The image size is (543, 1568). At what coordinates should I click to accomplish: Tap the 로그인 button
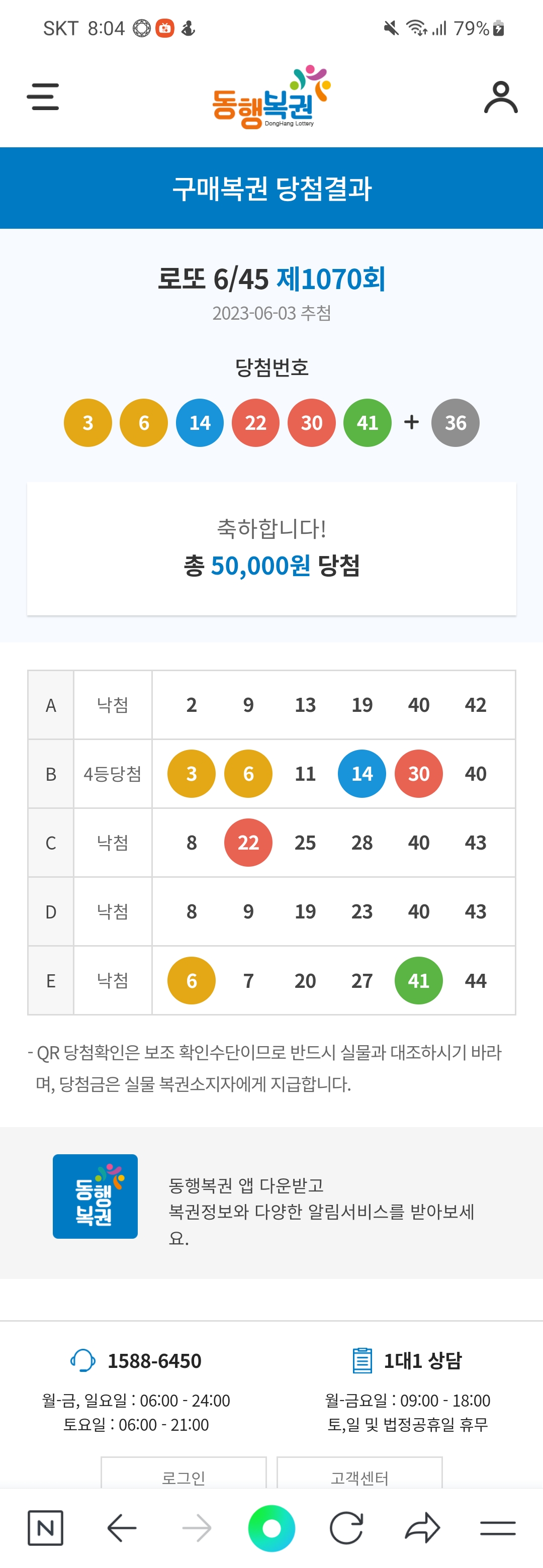point(183,1476)
